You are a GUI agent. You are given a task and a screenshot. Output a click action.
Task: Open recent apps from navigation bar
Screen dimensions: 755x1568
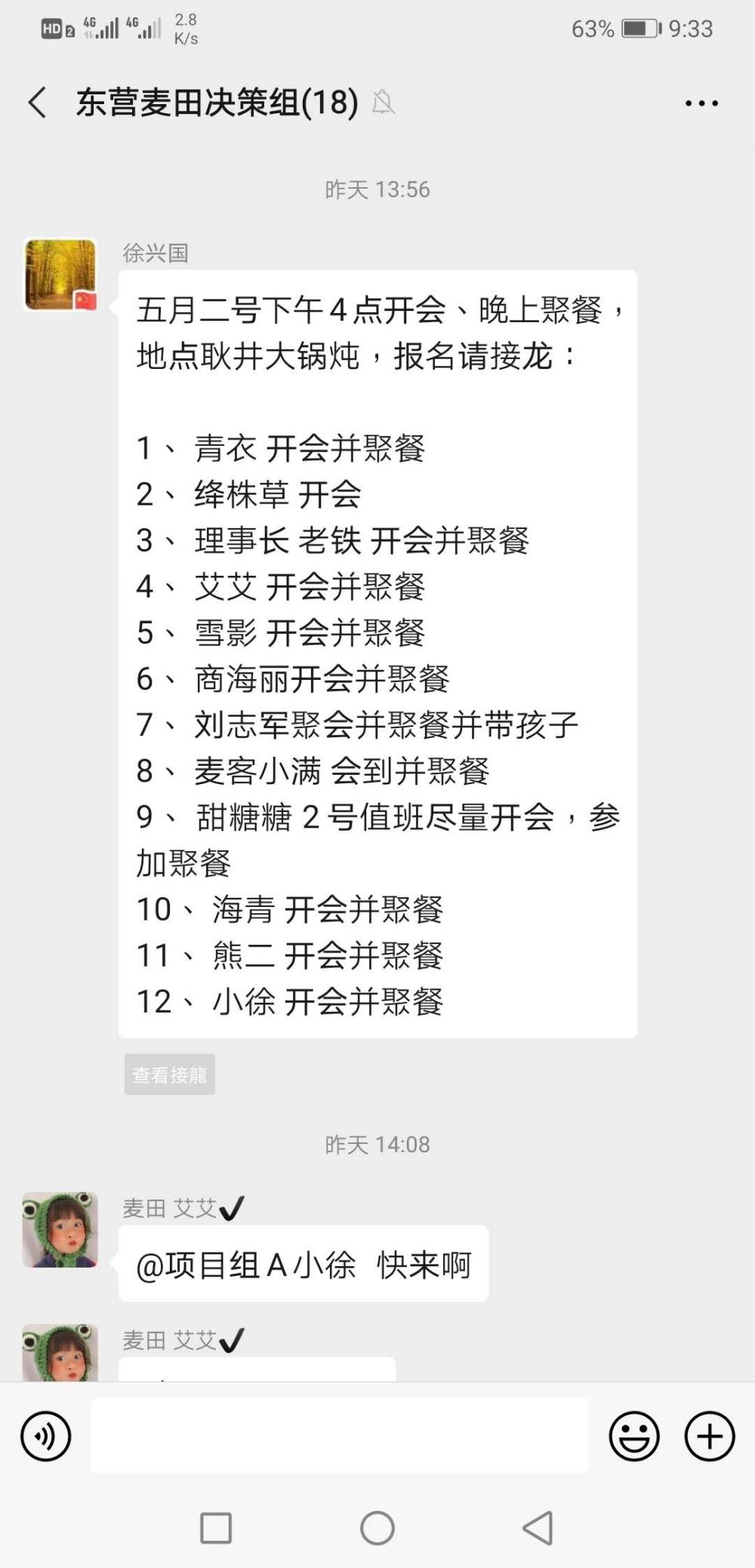pos(216,1528)
